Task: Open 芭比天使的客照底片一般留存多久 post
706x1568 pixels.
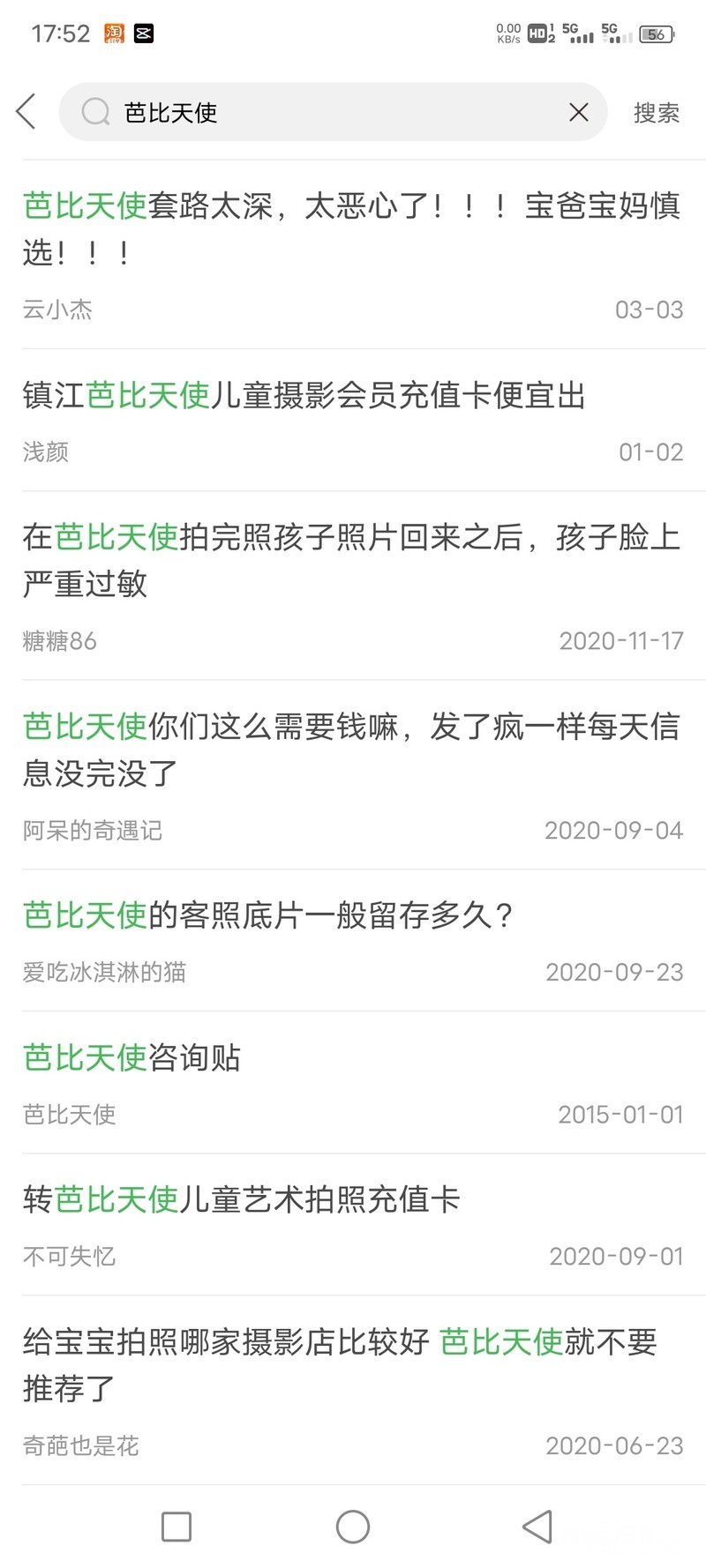Action: [x=269, y=915]
